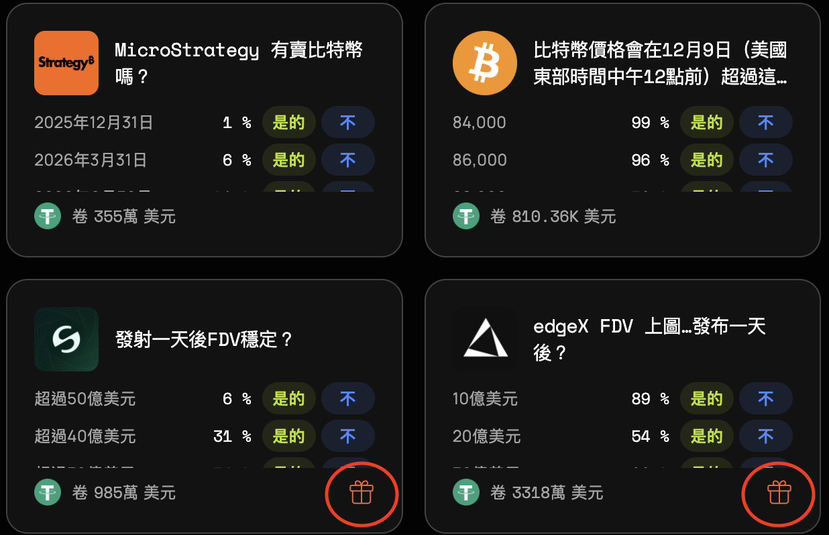This screenshot has width=829, height=535.
Task: Select 不 for 2026年3月31日
Action: (x=348, y=160)
